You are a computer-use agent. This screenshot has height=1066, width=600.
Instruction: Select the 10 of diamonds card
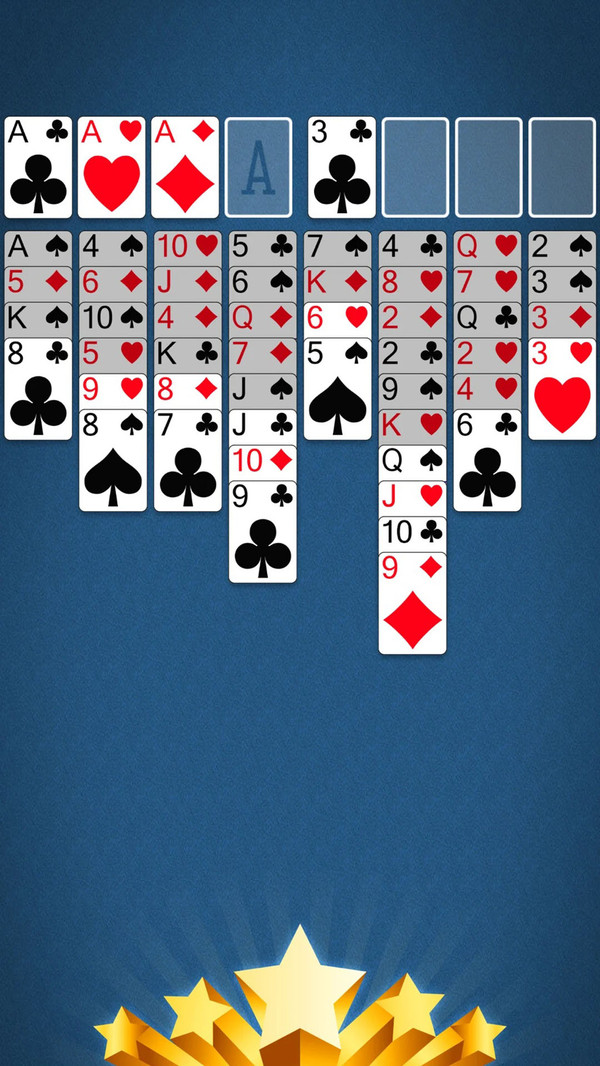point(263,461)
